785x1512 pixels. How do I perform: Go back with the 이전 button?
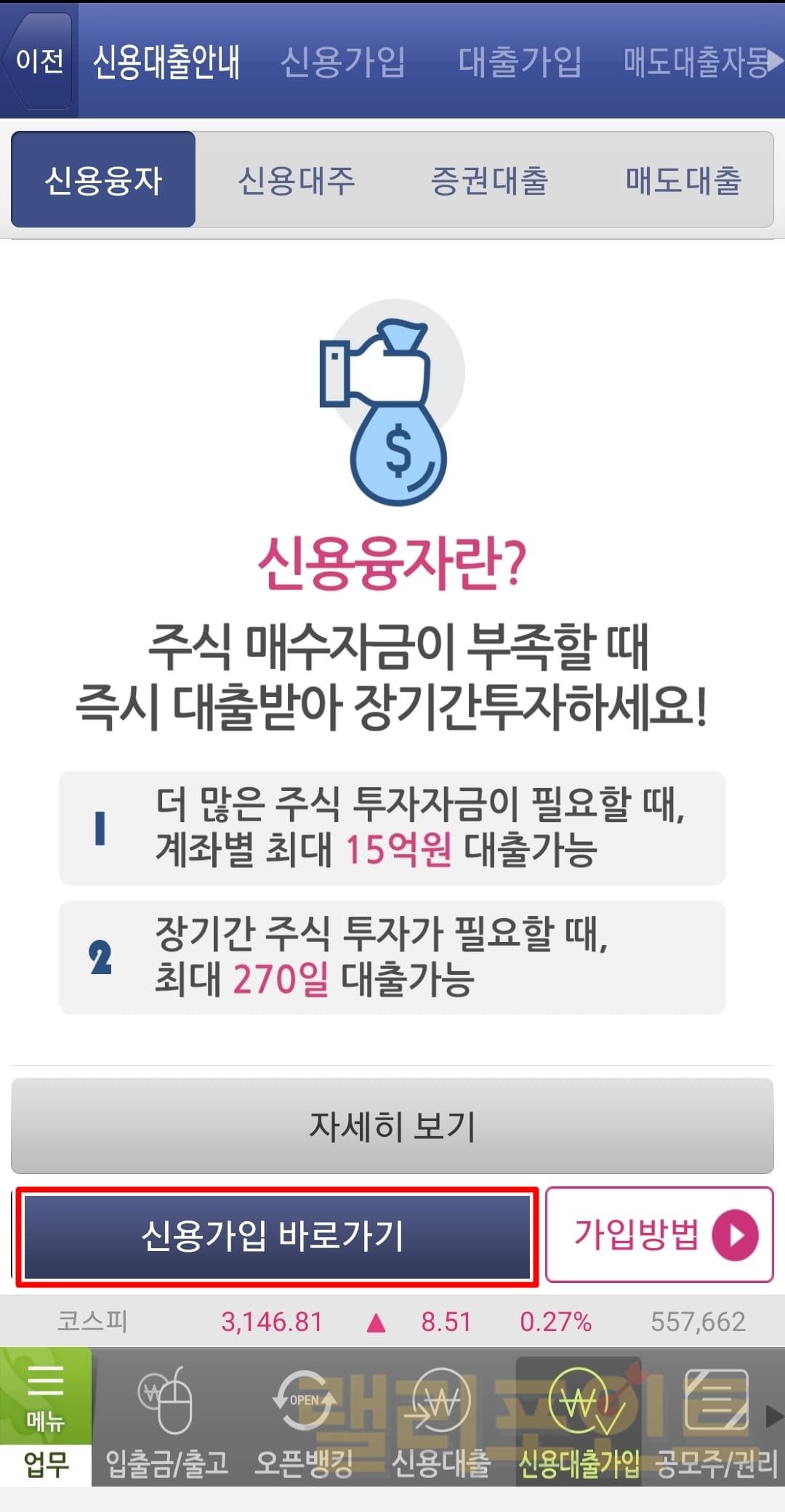click(x=39, y=61)
